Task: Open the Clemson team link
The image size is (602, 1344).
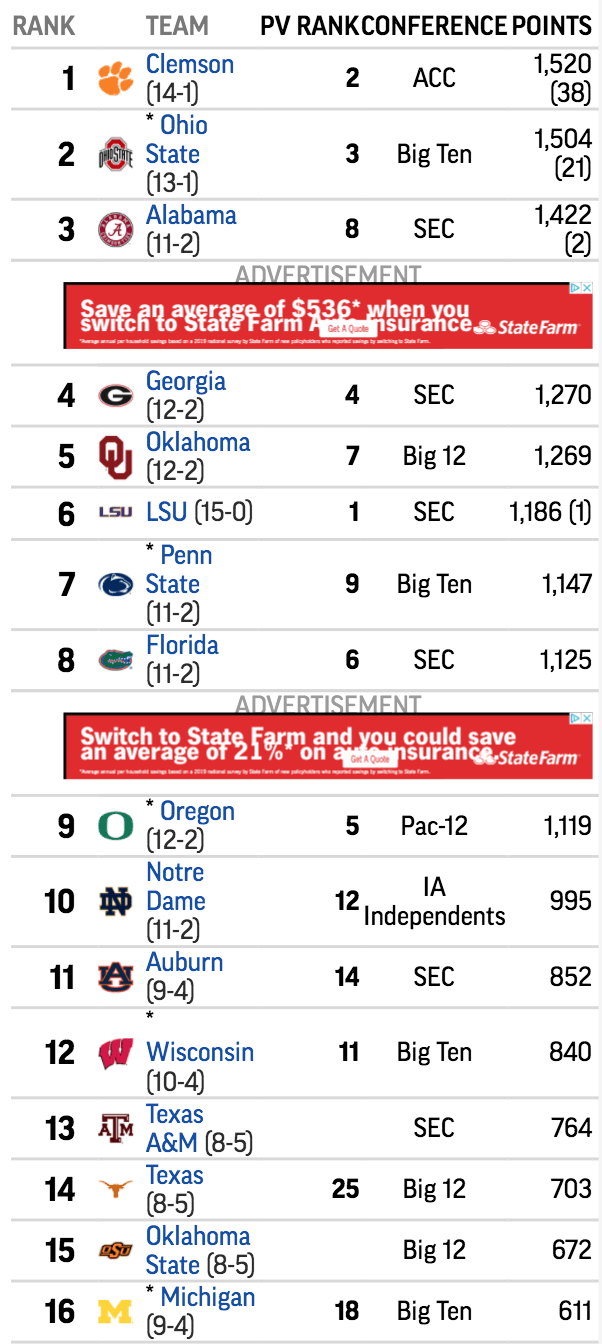Action: coord(190,64)
